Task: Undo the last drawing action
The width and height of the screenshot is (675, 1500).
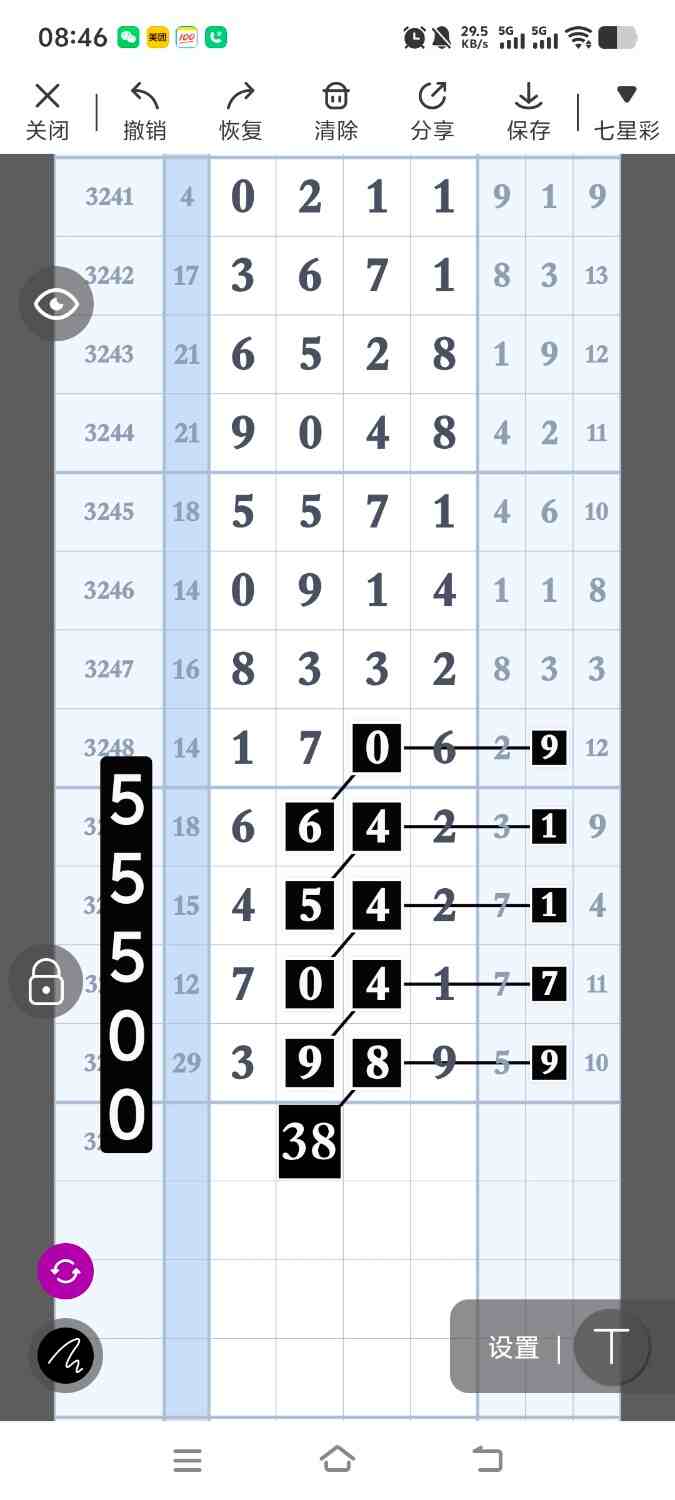Action: [144, 111]
